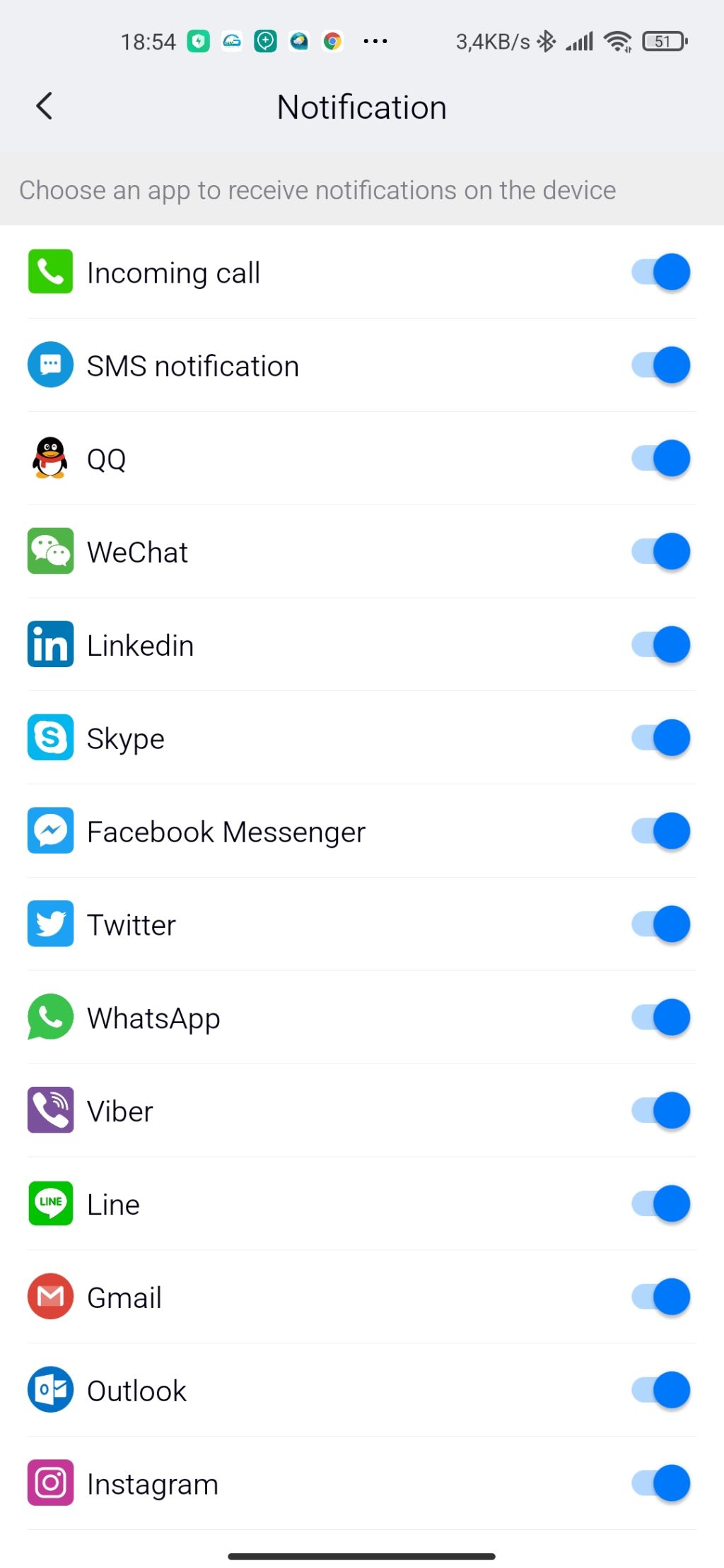
Task: Turn off Line notifications
Action: (660, 1204)
